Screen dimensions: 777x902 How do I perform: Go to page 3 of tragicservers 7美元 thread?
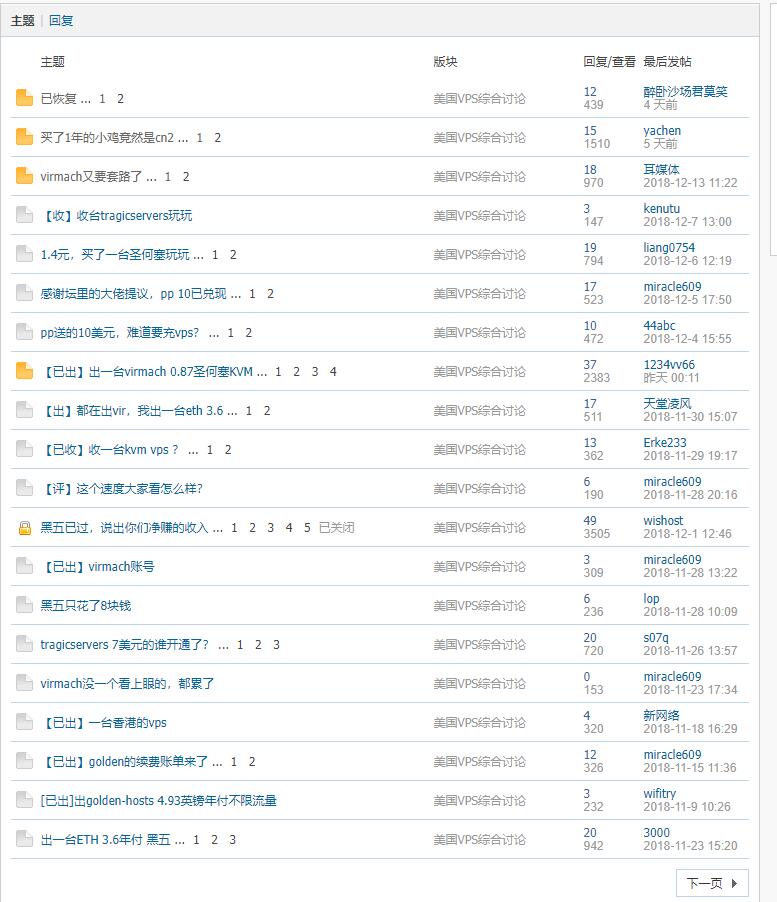[x=277, y=645]
